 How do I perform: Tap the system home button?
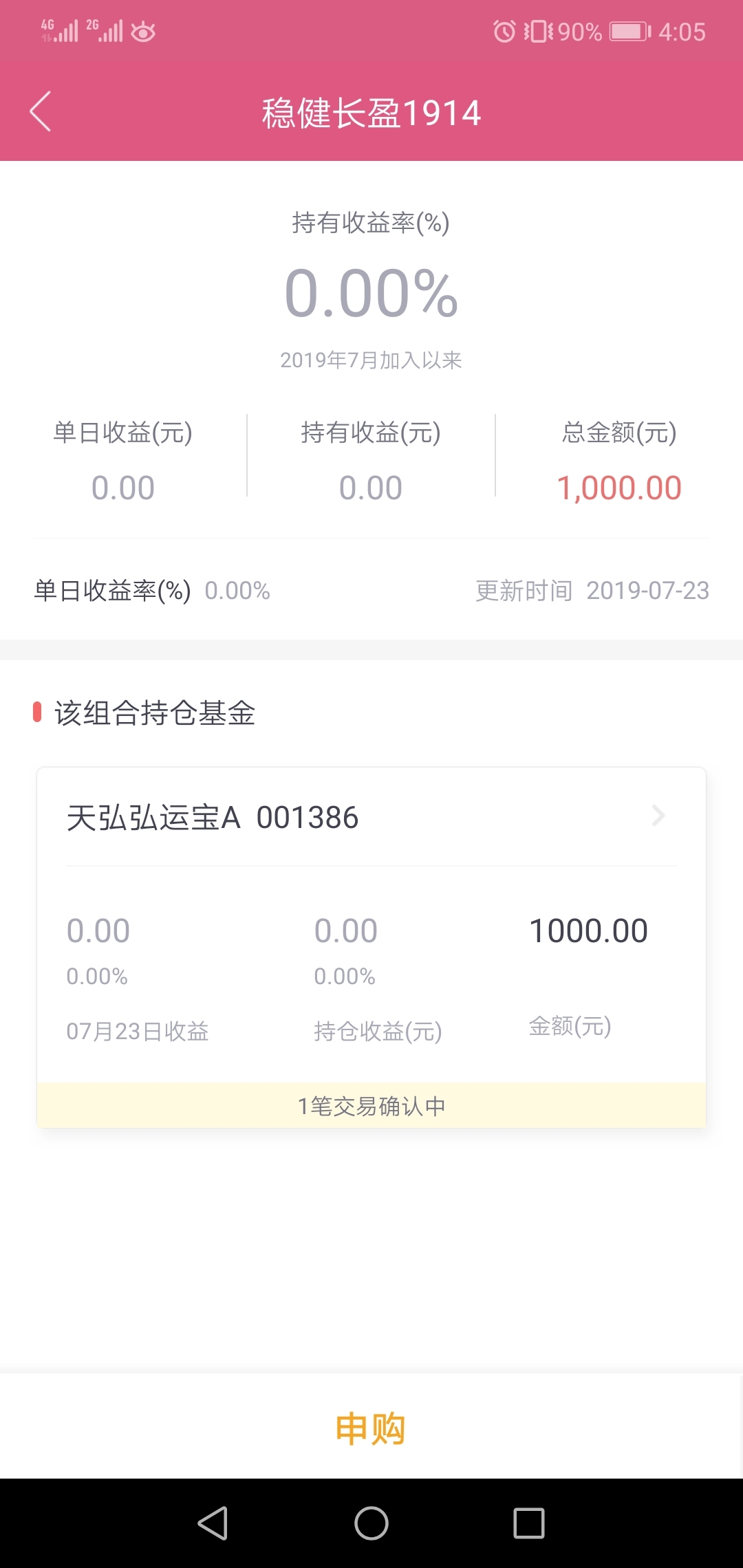(371, 1523)
